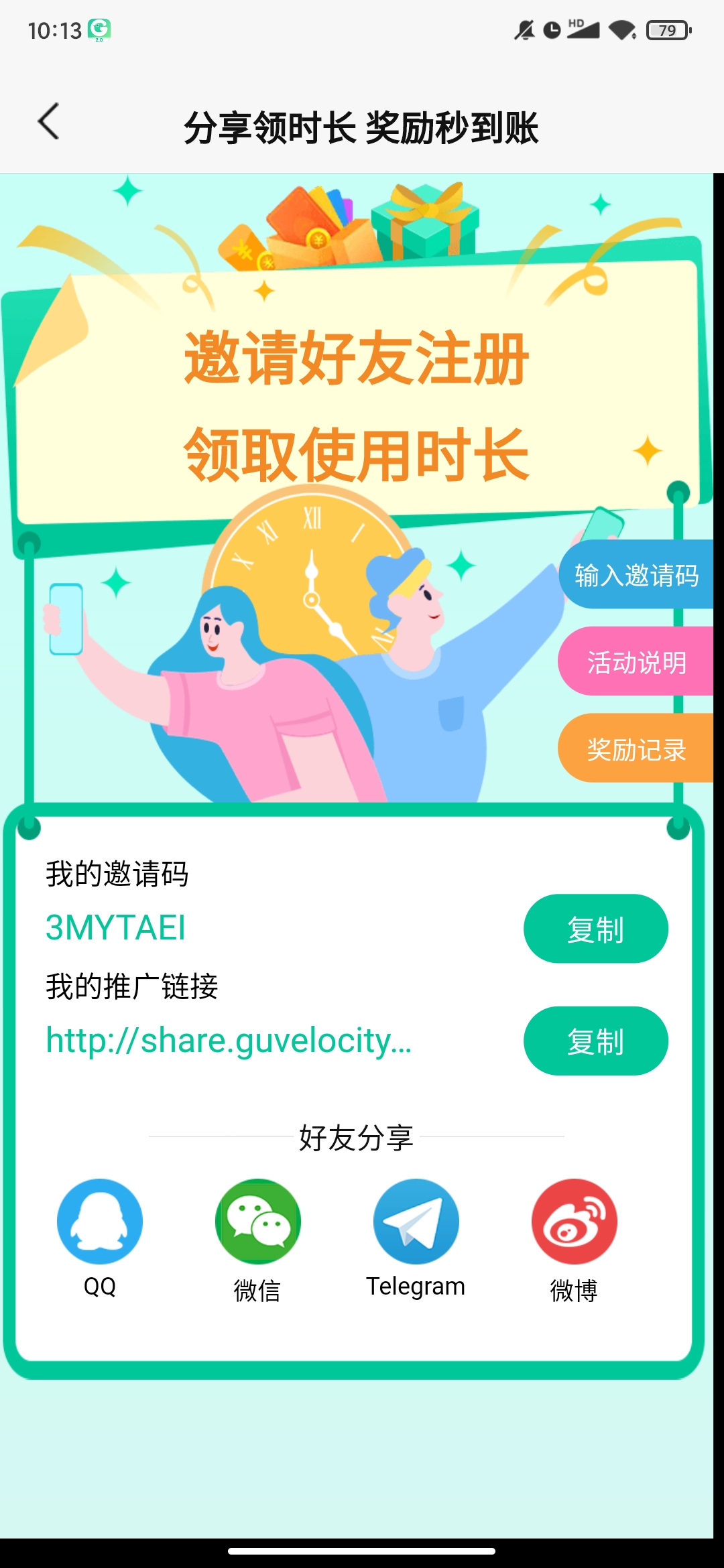
Task: Open the 活动说明 panel
Action: [636, 662]
